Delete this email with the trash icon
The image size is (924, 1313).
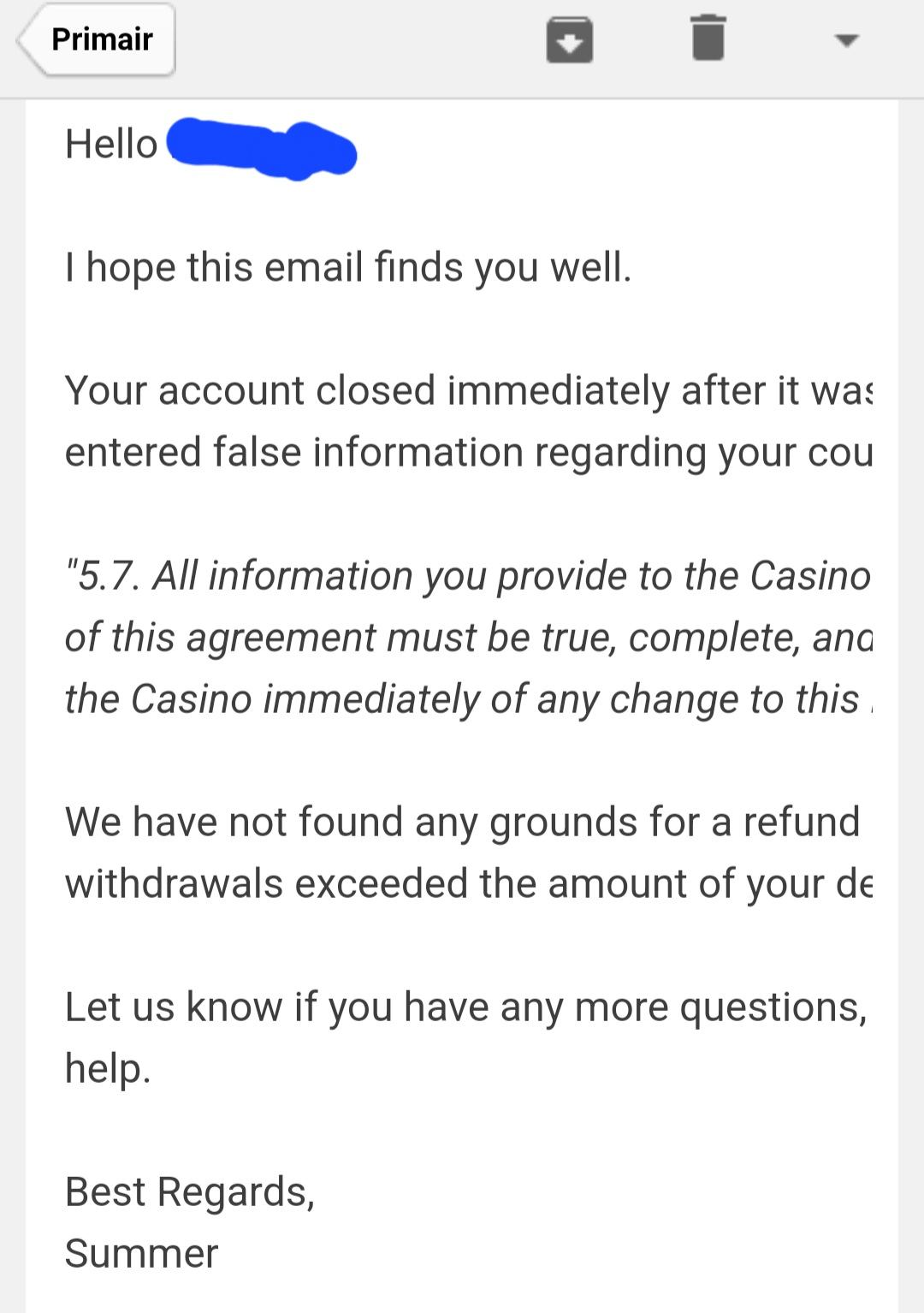pos(708,39)
